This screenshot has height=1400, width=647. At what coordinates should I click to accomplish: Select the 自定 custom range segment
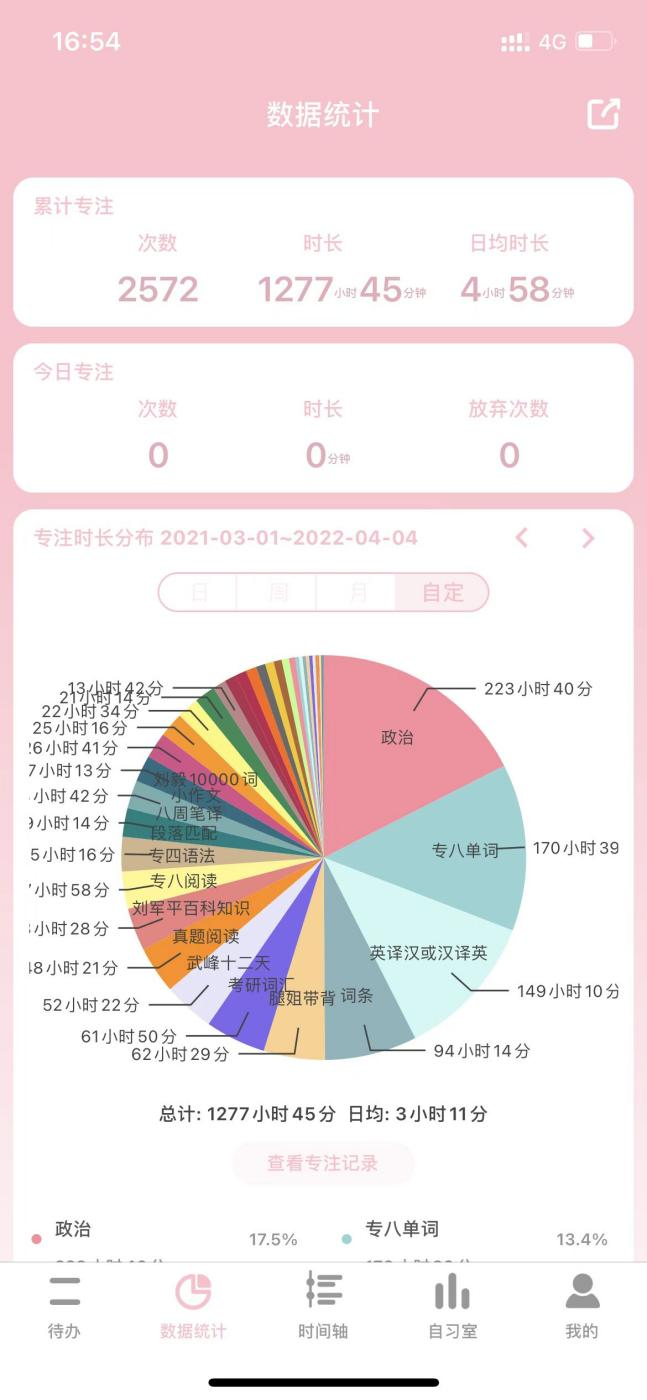(442, 592)
